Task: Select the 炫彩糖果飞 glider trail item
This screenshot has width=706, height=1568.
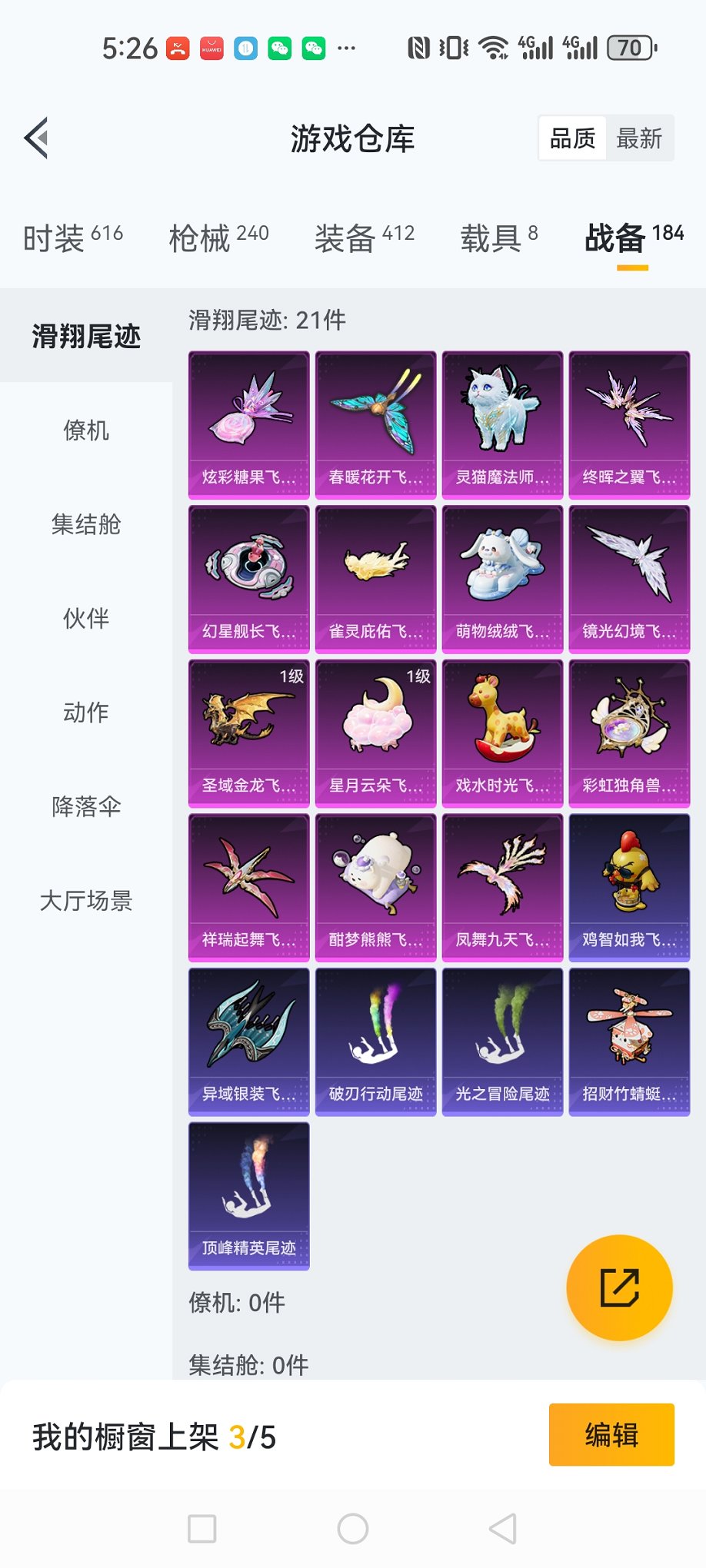Action: (248, 424)
